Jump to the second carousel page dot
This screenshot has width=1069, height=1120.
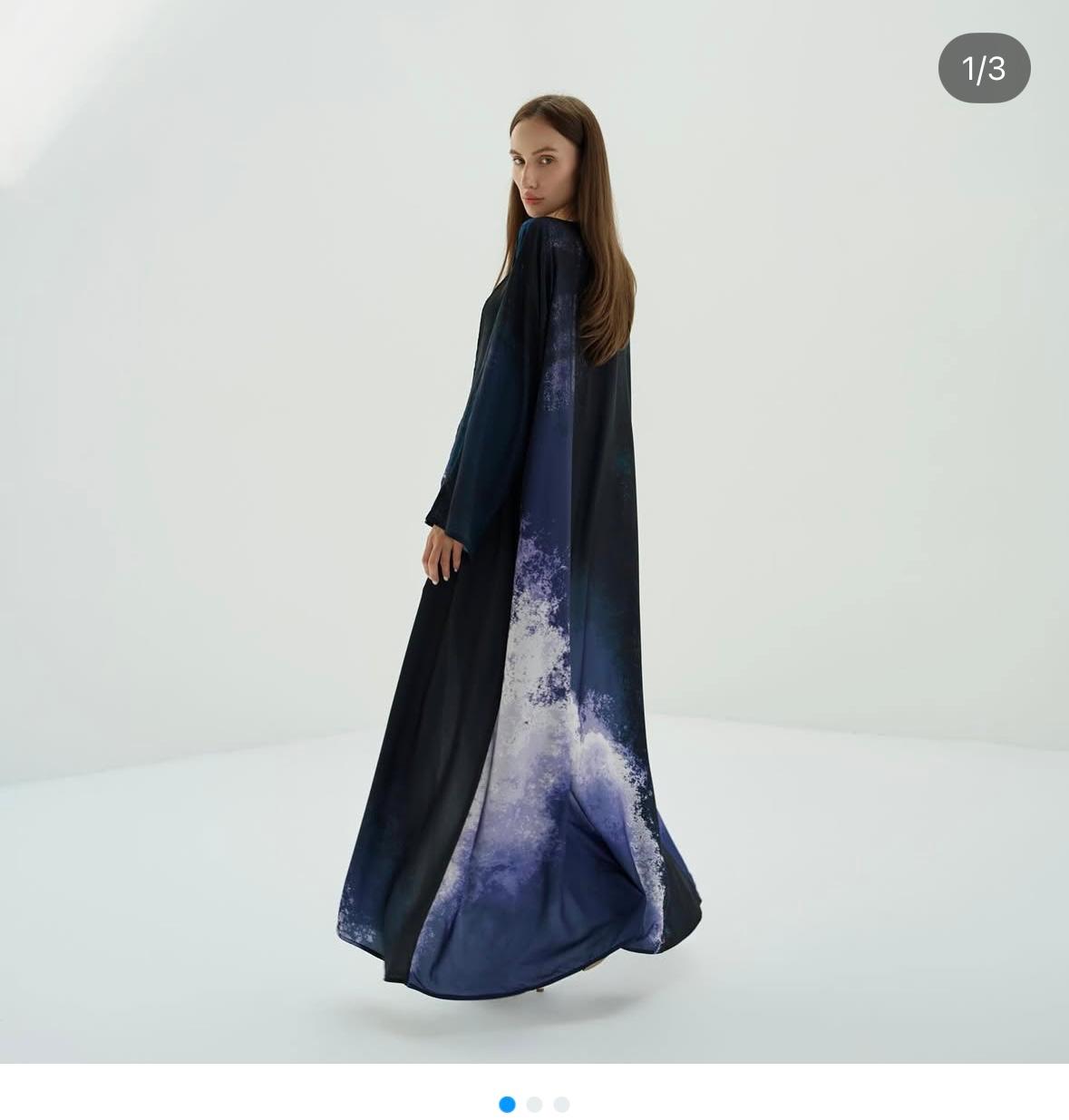point(534,1104)
